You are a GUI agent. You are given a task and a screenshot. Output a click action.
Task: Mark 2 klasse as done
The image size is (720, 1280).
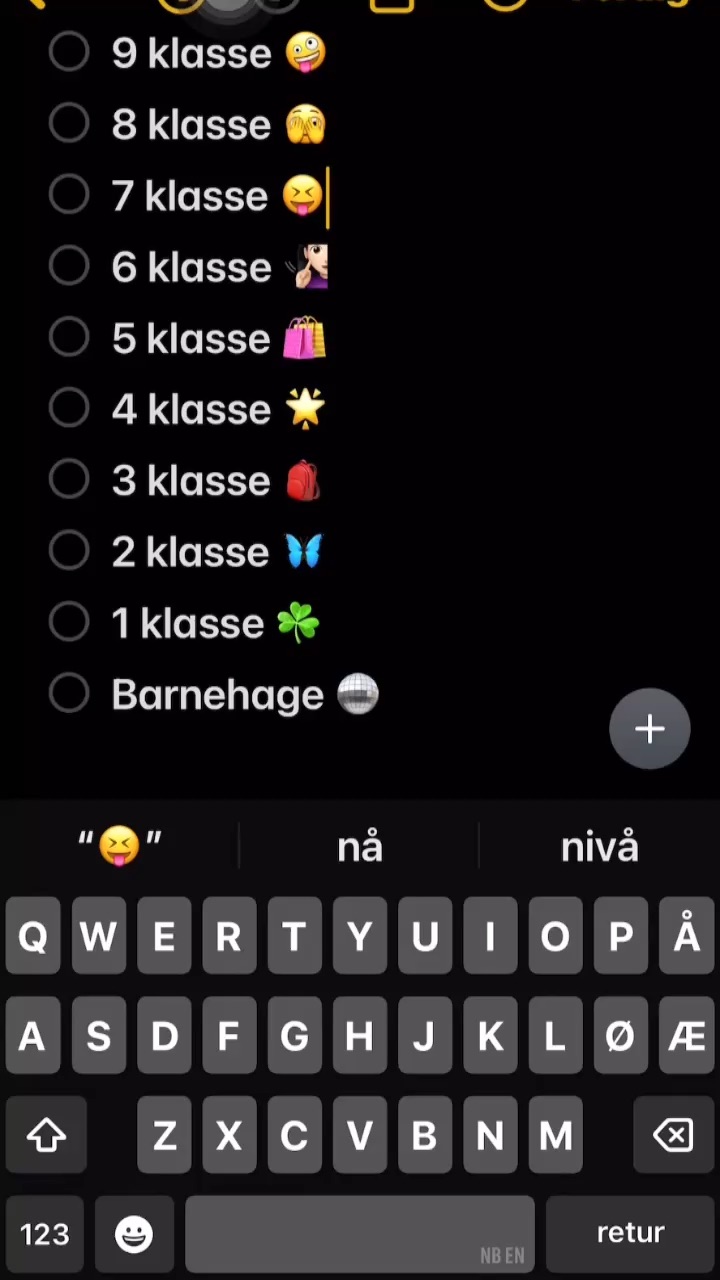coord(69,551)
